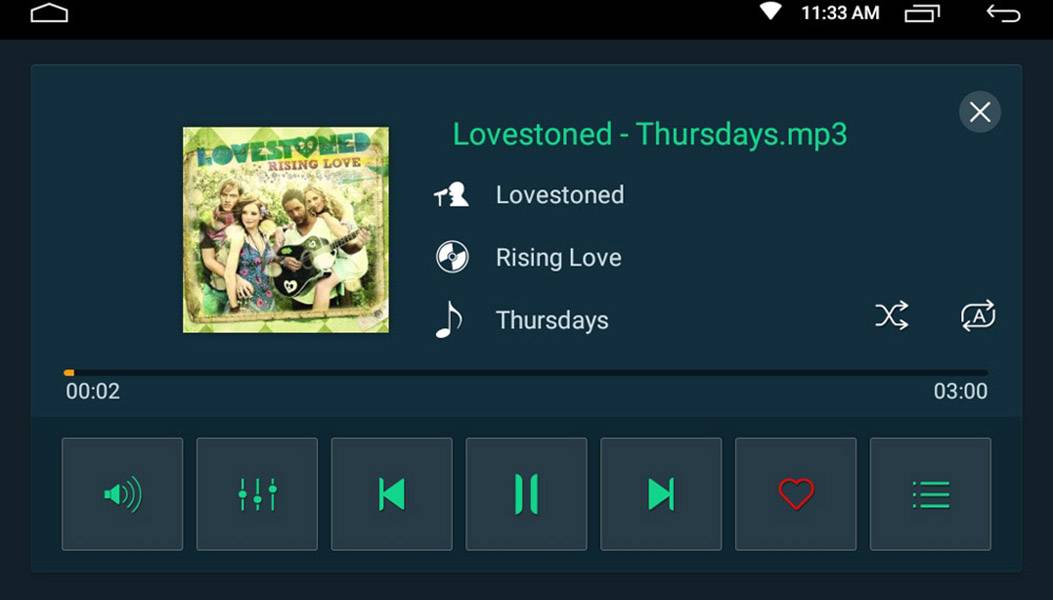
Task: Go to the home screen
Action: (49, 13)
